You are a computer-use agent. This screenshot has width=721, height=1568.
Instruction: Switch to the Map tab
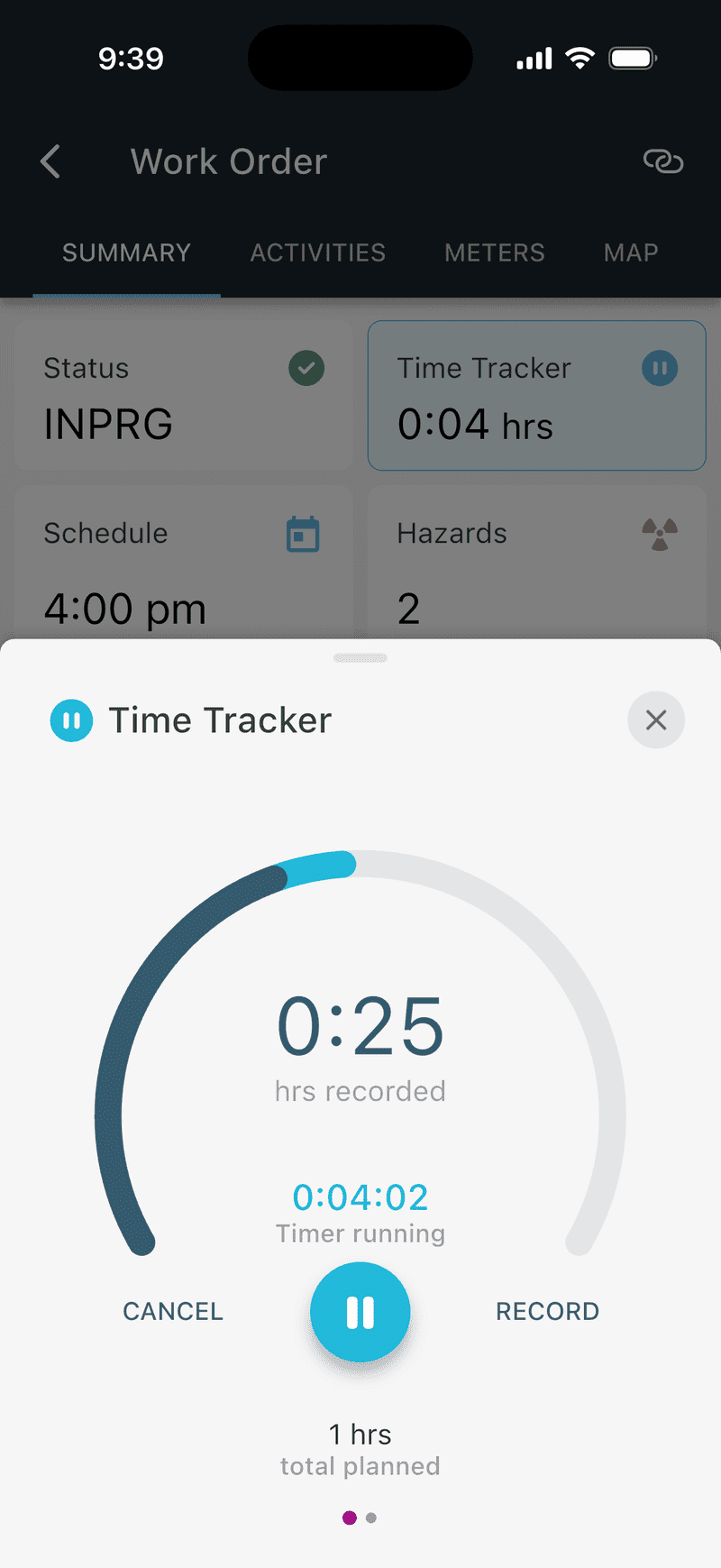(x=631, y=252)
